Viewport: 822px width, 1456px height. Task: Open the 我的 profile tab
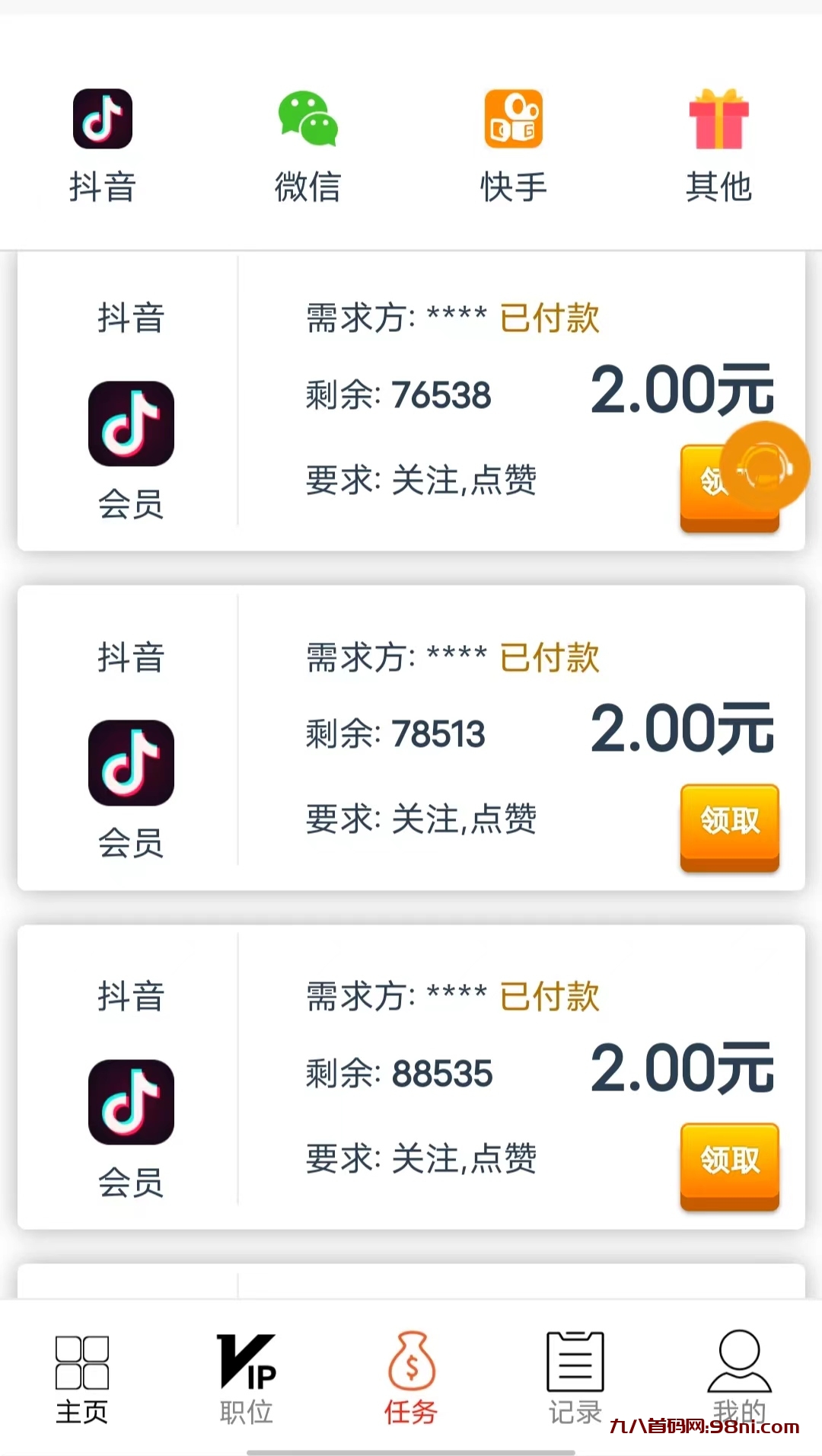pyautogui.click(x=739, y=1375)
